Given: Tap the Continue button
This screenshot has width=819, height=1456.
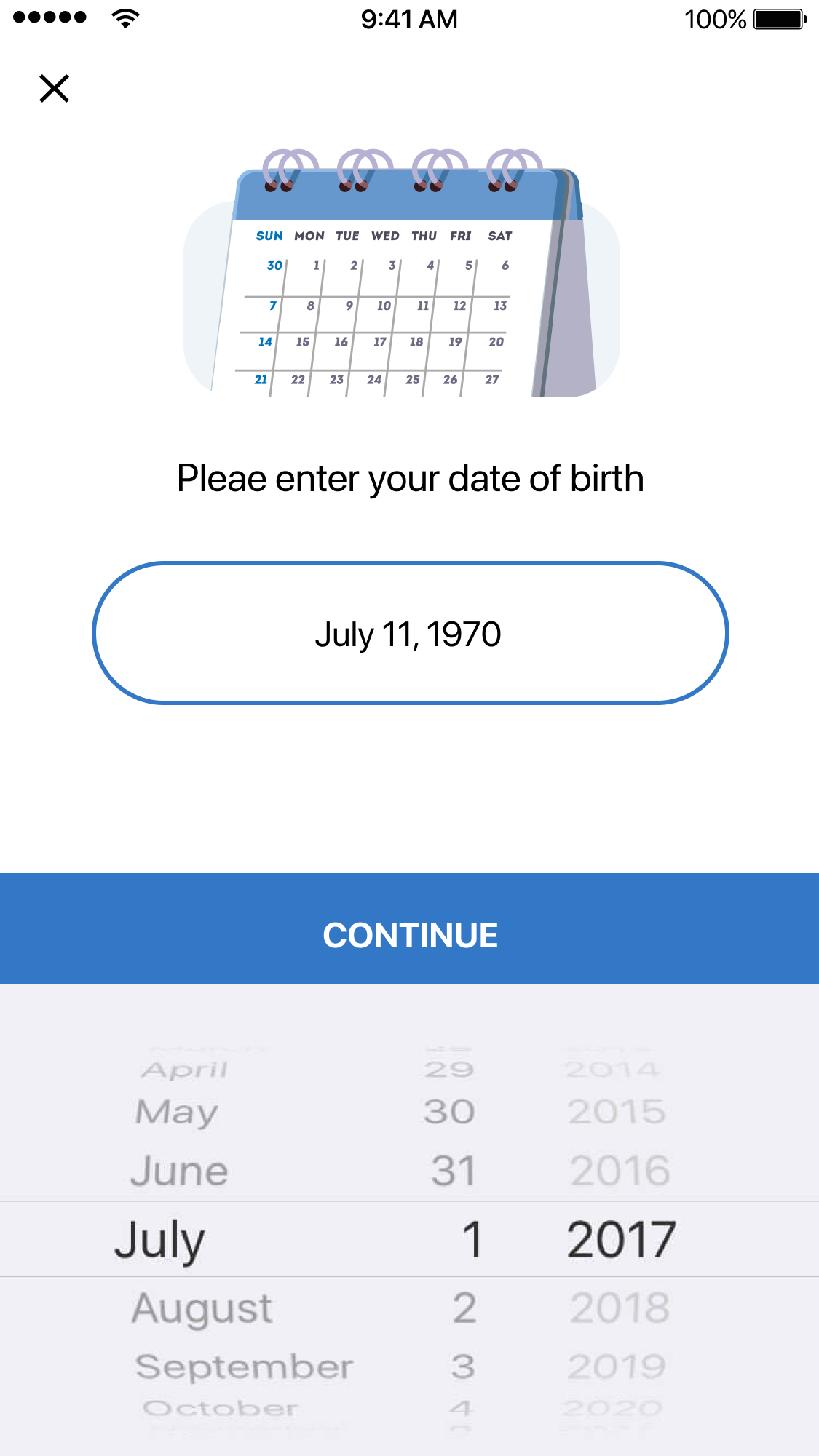Looking at the screenshot, I should [410, 935].
